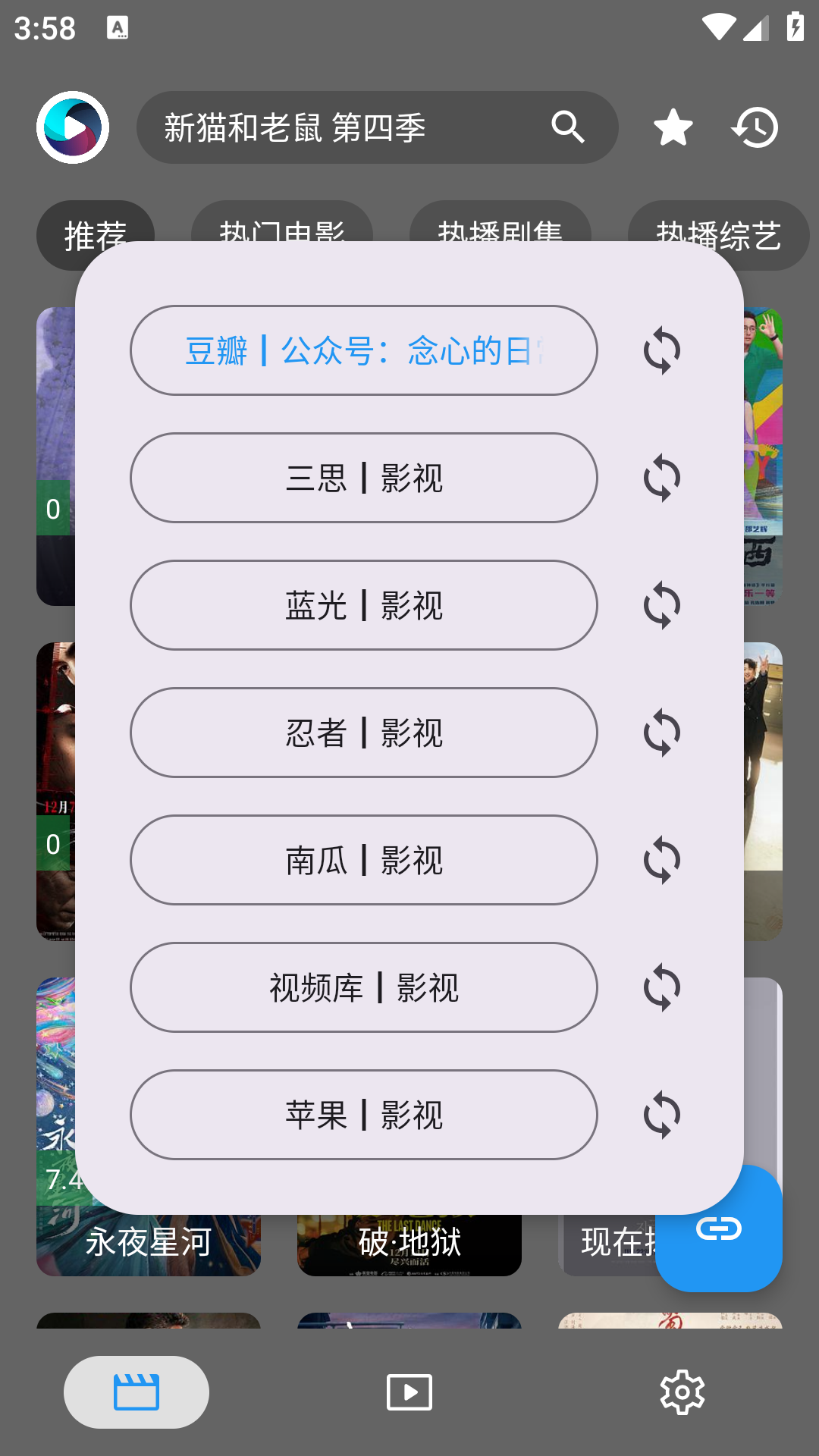The height and width of the screenshot is (1456, 819).
Task: Tap the blue link floating button
Action: [x=718, y=1228]
